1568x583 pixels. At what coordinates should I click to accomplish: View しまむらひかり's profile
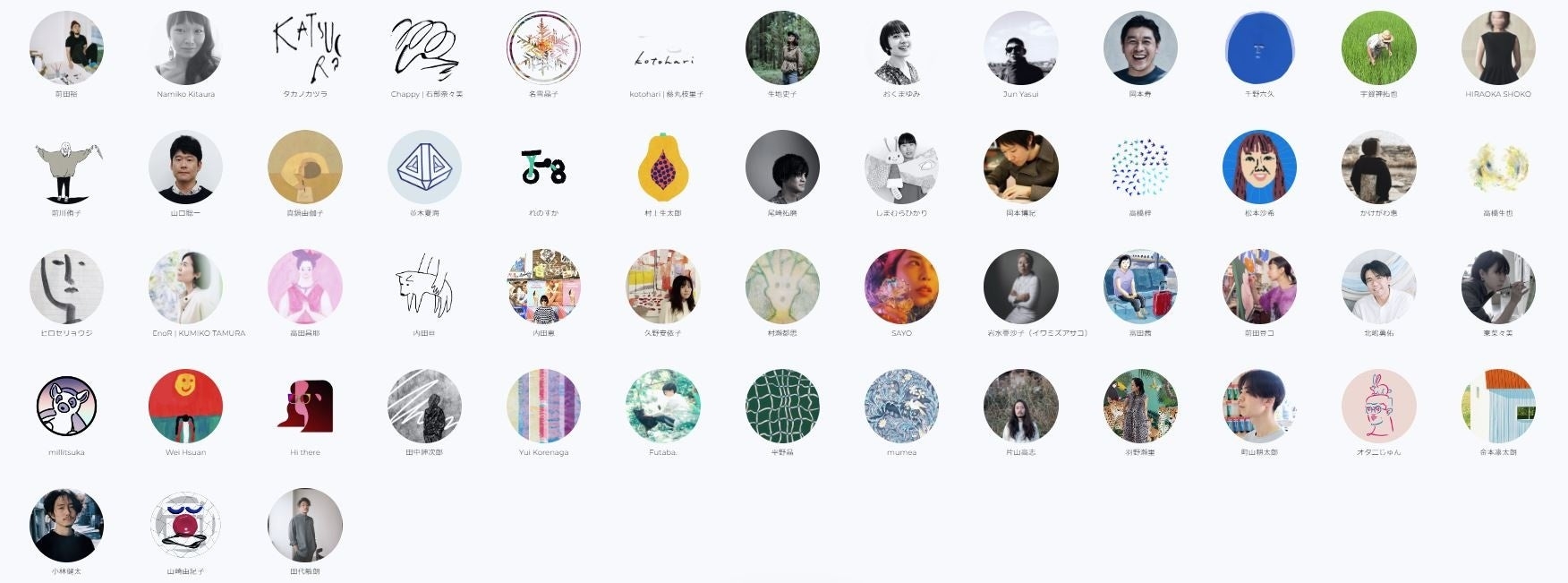pos(901,167)
